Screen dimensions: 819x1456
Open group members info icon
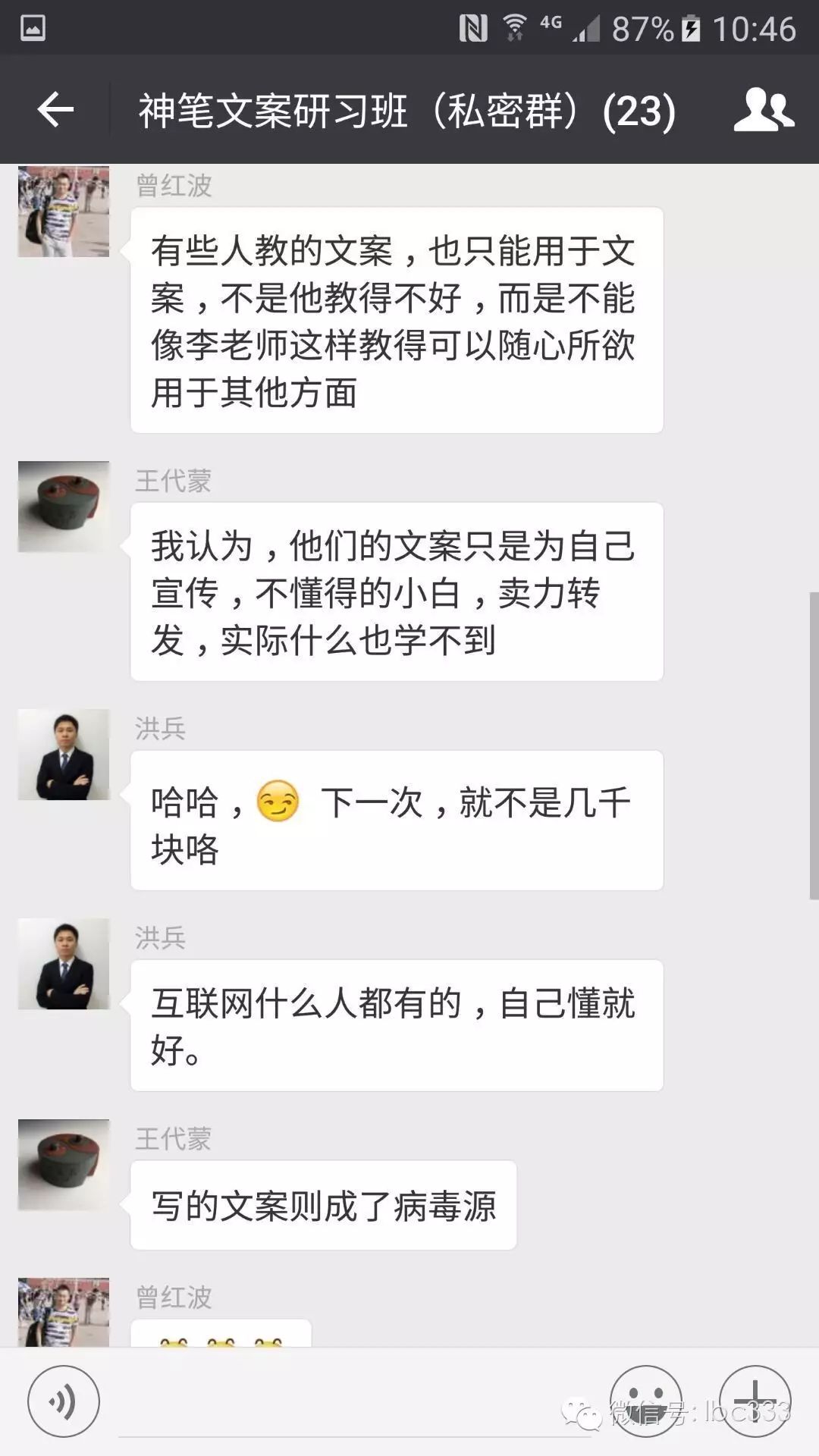coord(763,111)
